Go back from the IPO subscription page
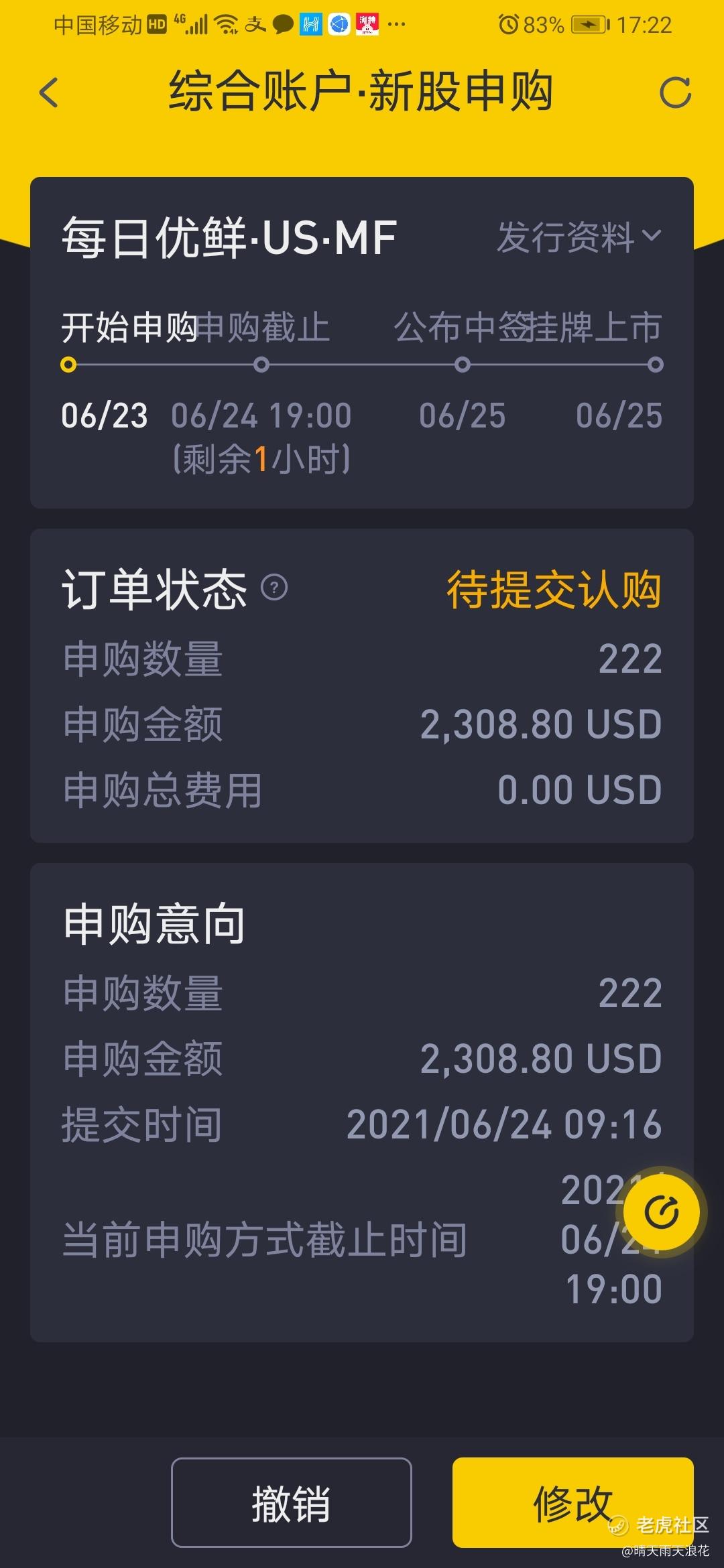The height and width of the screenshot is (1568, 724). point(49,92)
